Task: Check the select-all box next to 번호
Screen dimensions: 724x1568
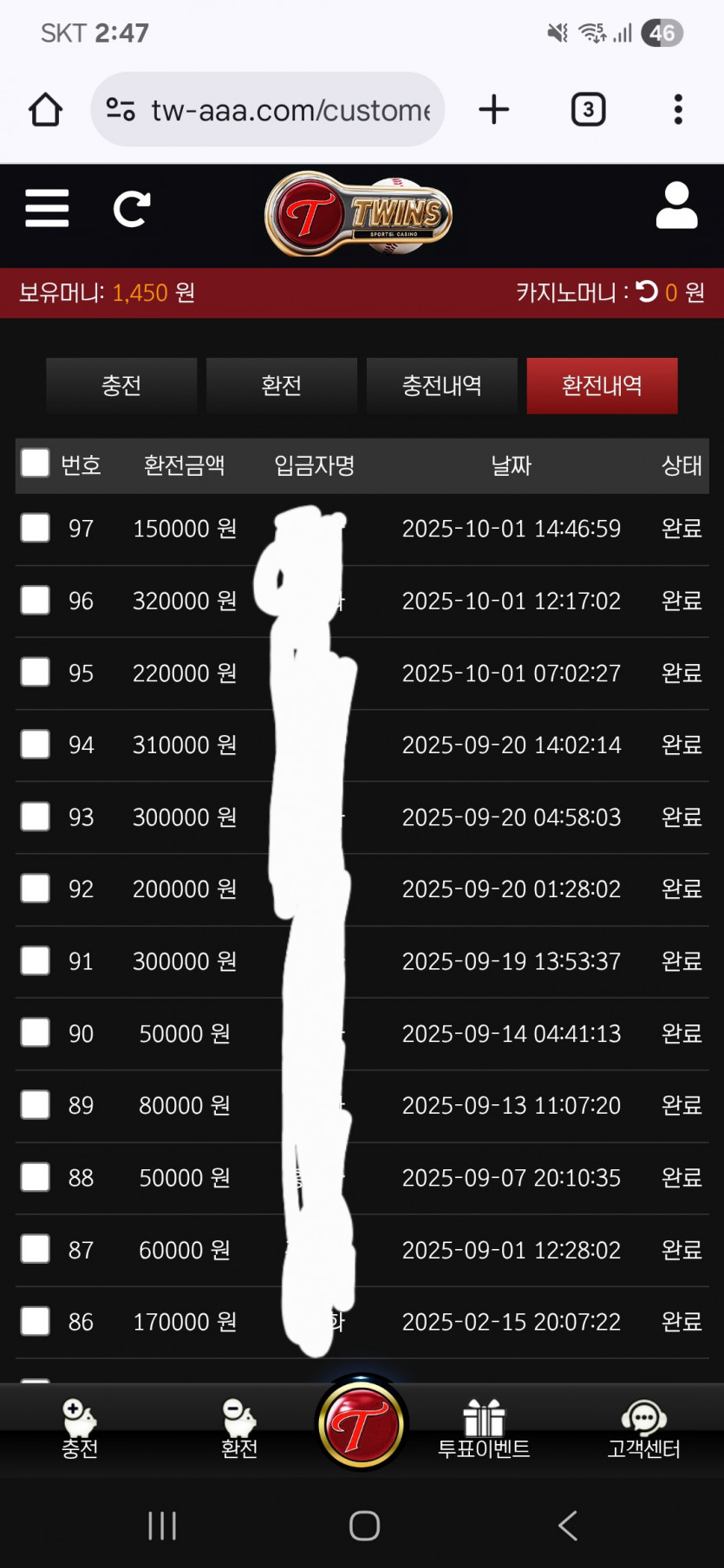Action: click(36, 464)
